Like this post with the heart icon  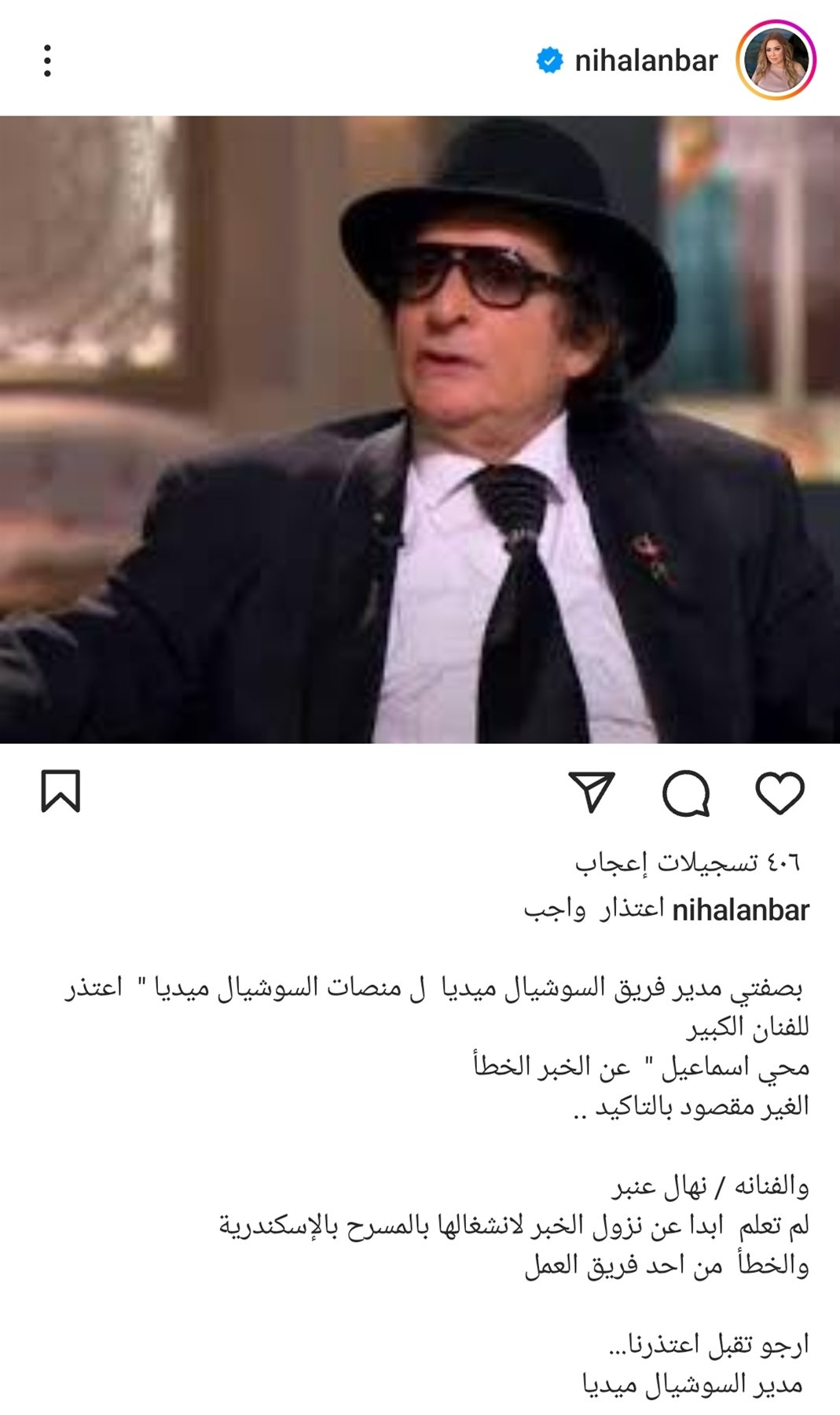click(779, 792)
